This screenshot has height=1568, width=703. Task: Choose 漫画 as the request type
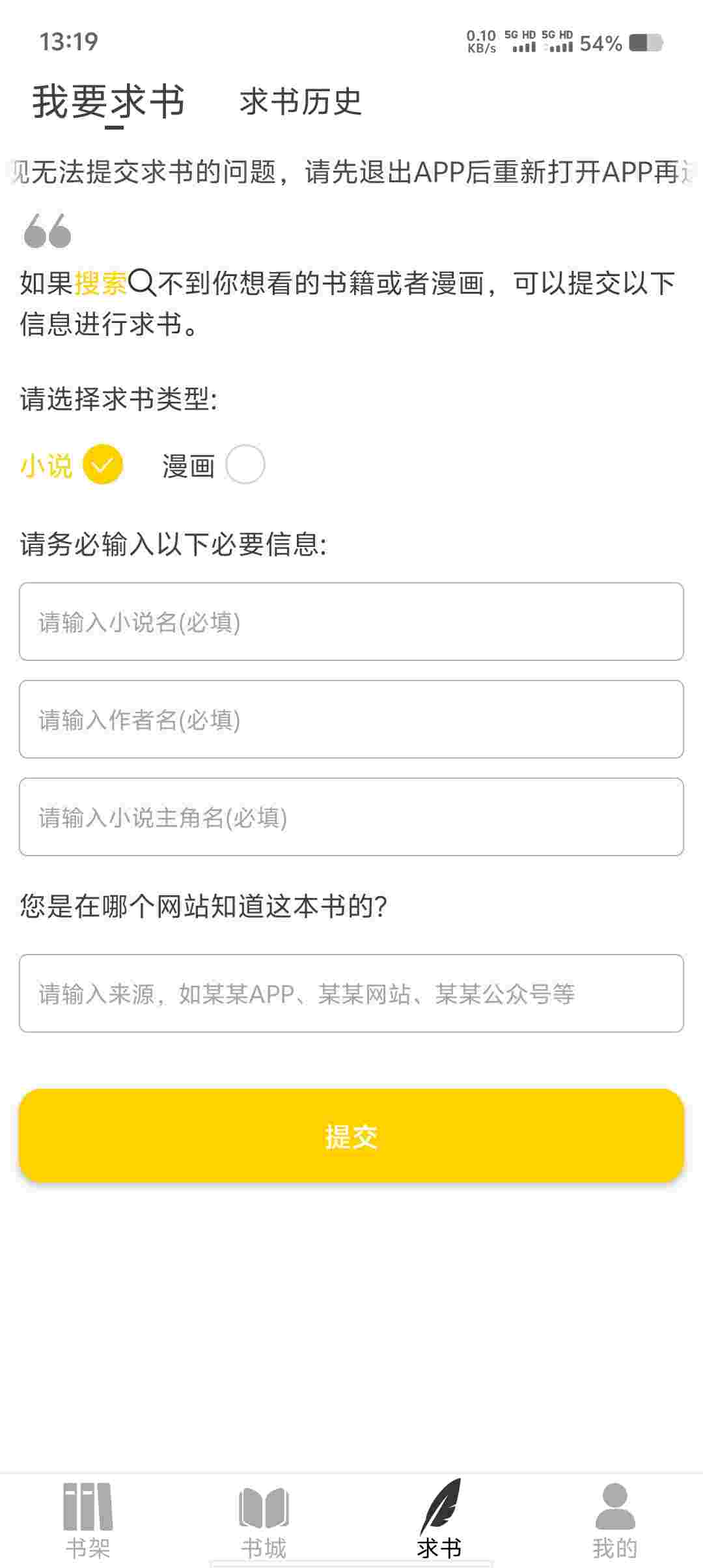[x=244, y=465]
